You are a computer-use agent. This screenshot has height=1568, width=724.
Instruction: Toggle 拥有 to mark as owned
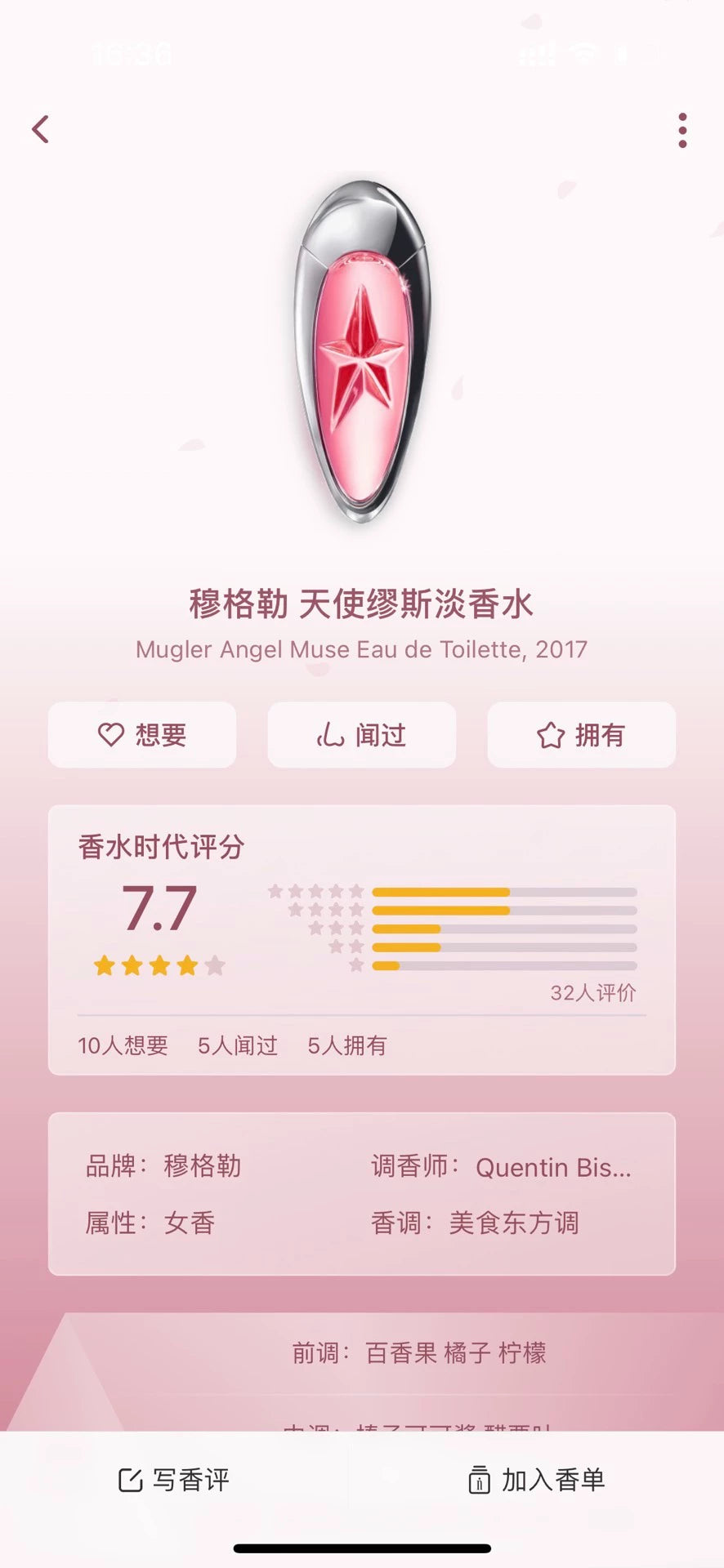coord(580,735)
